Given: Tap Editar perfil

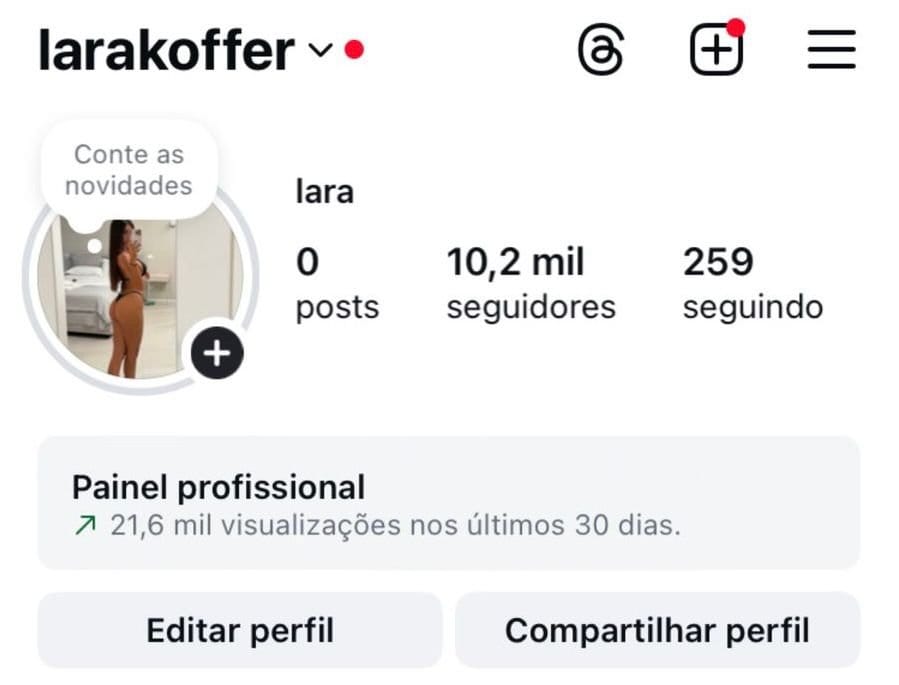Looking at the screenshot, I should pos(240,631).
